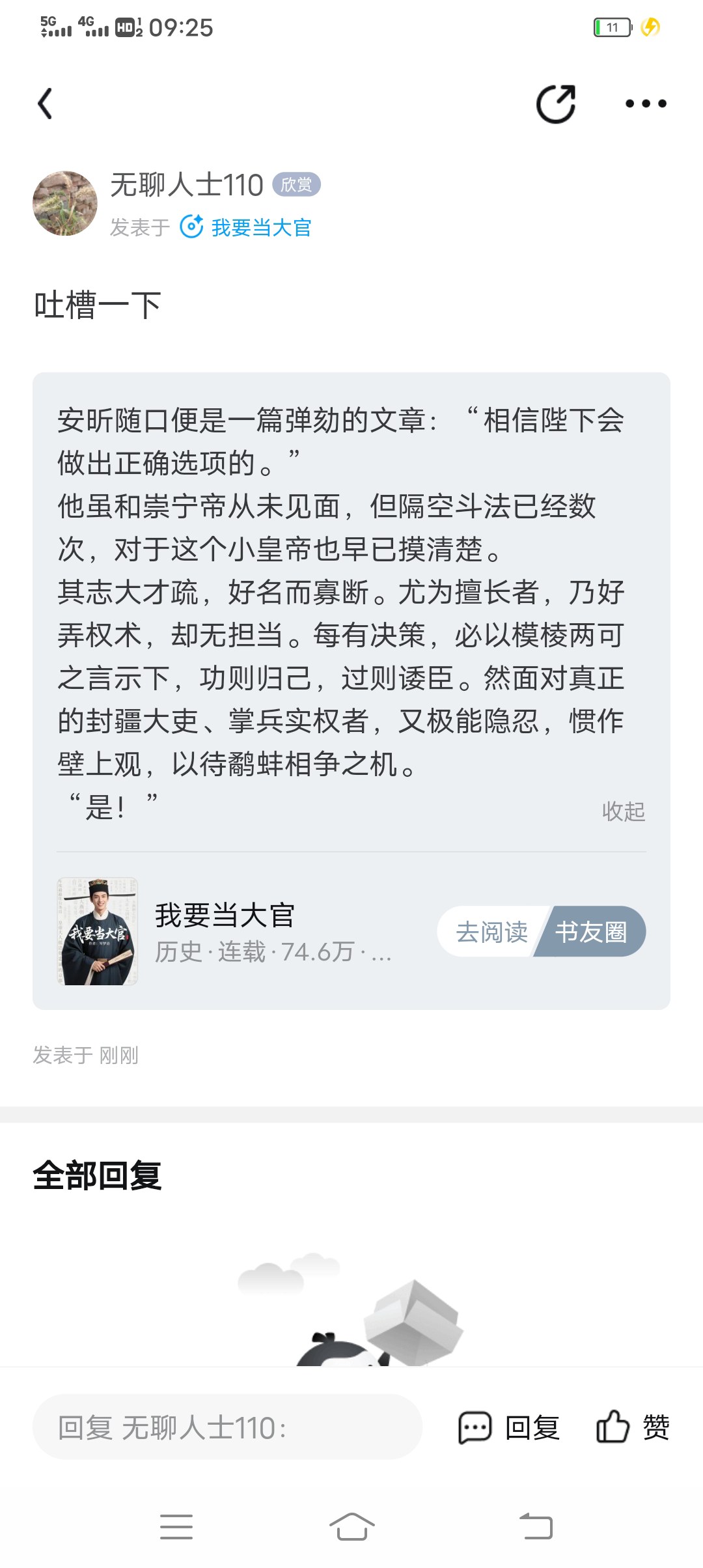This screenshot has height=1568, width=703.
Task: Open system recent apps menu
Action: [x=176, y=1526]
